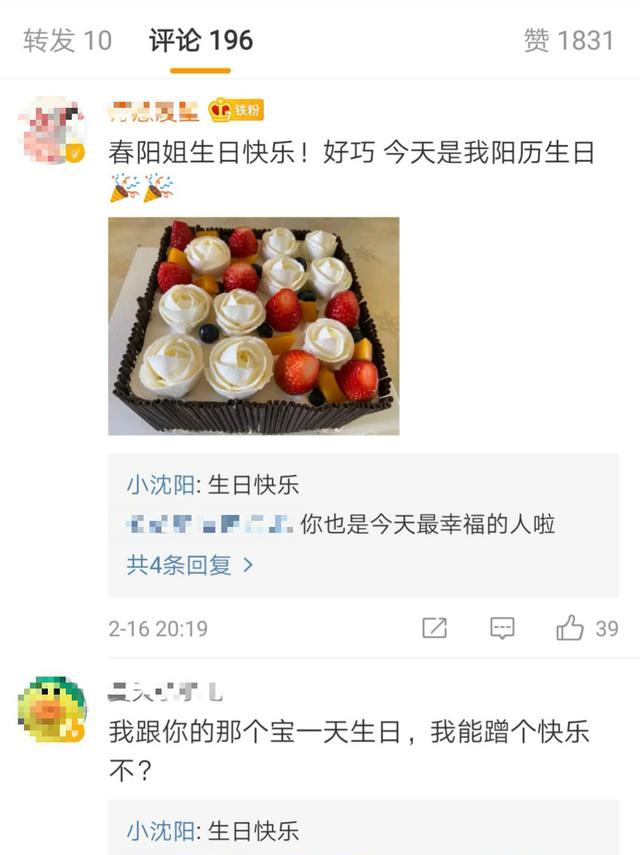Image resolution: width=640 pixels, height=855 pixels.
Task: Reply to the 春阳姐生日快乐 comment
Action: pos(502,628)
